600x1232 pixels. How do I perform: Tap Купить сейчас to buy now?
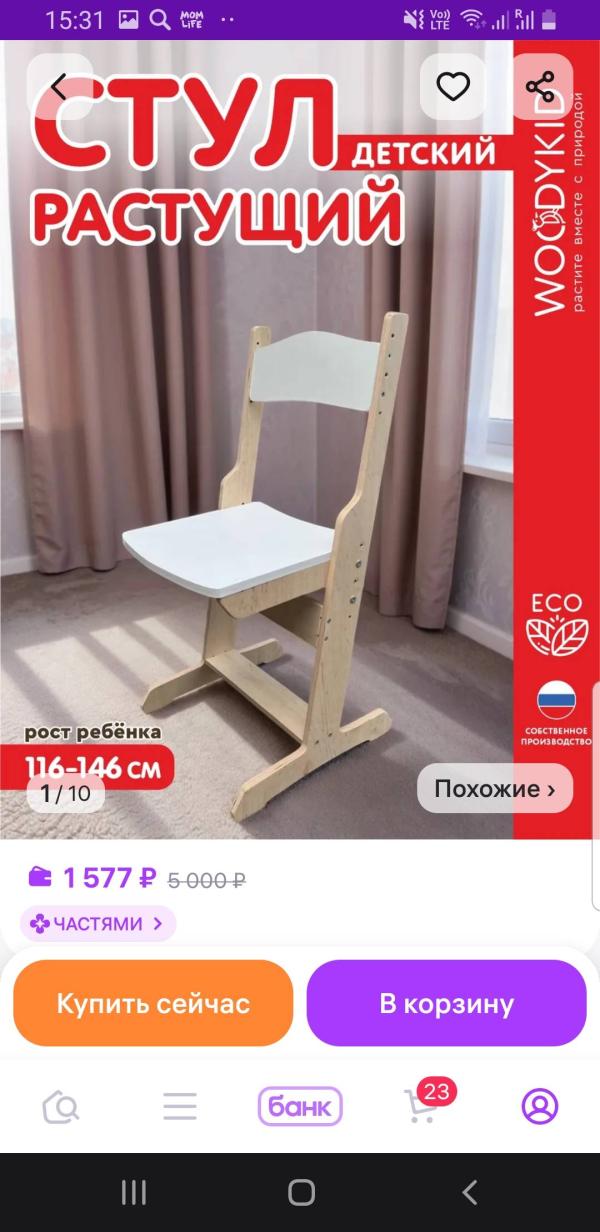click(x=153, y=1003)
